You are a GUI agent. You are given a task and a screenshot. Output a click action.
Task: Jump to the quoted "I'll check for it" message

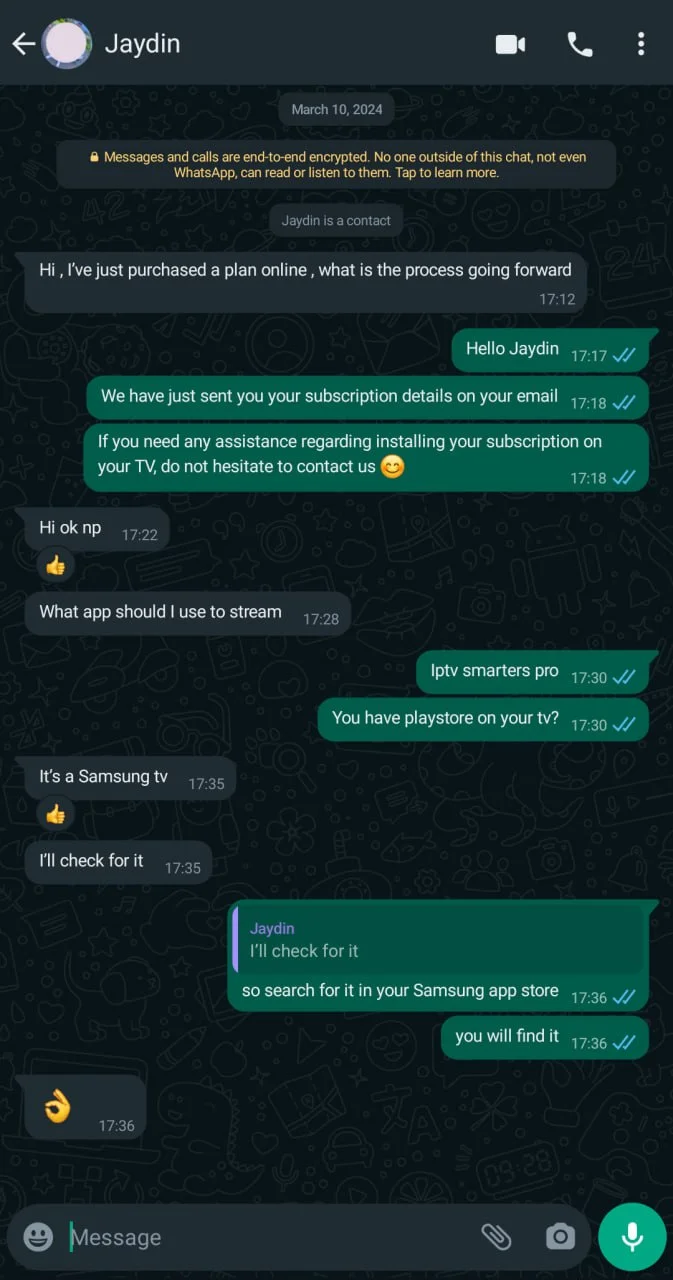pos(438,940)
